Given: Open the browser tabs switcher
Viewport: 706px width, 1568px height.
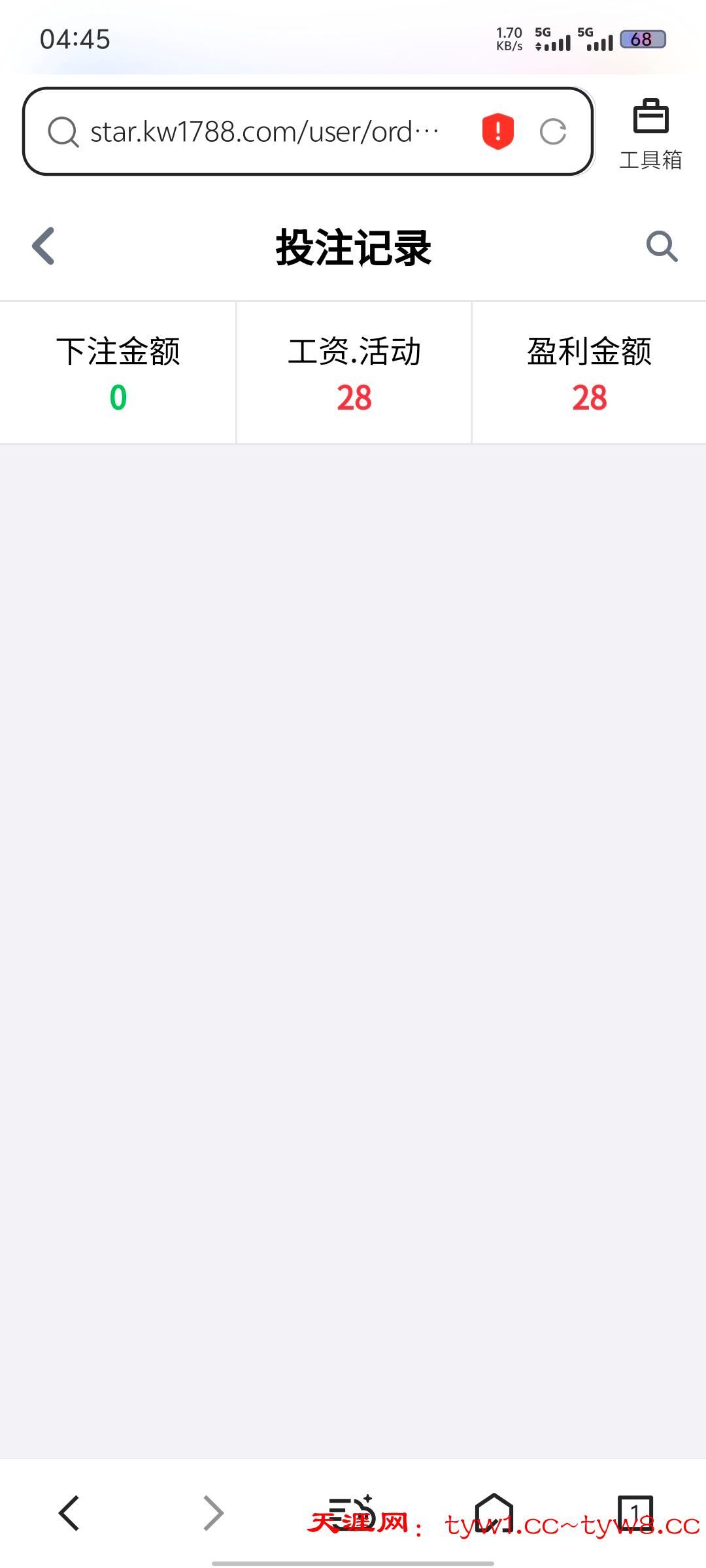Looking at the screenshot, I should [x=635, y=1512].
